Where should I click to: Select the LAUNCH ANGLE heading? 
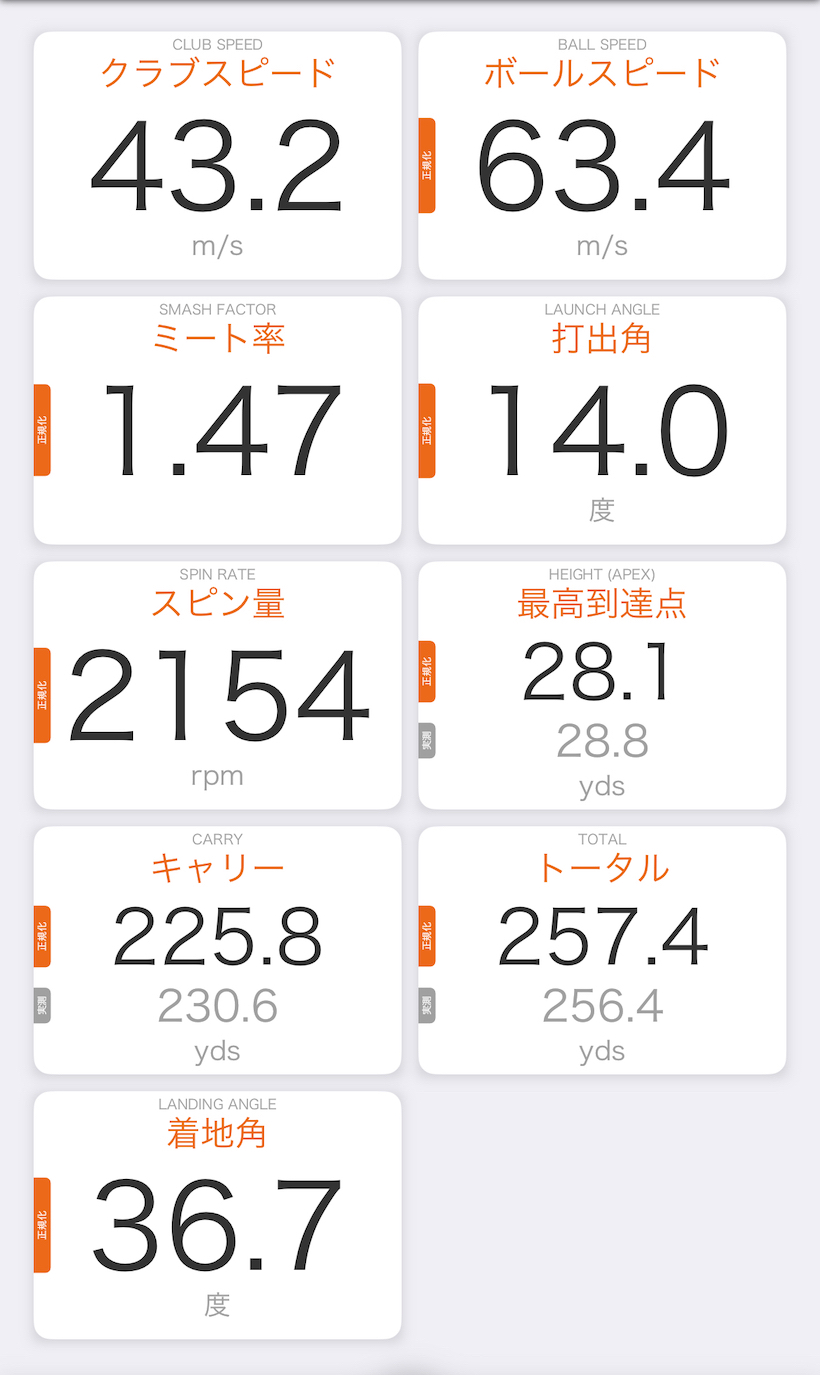pyautogui.click(x=602, y=310)
